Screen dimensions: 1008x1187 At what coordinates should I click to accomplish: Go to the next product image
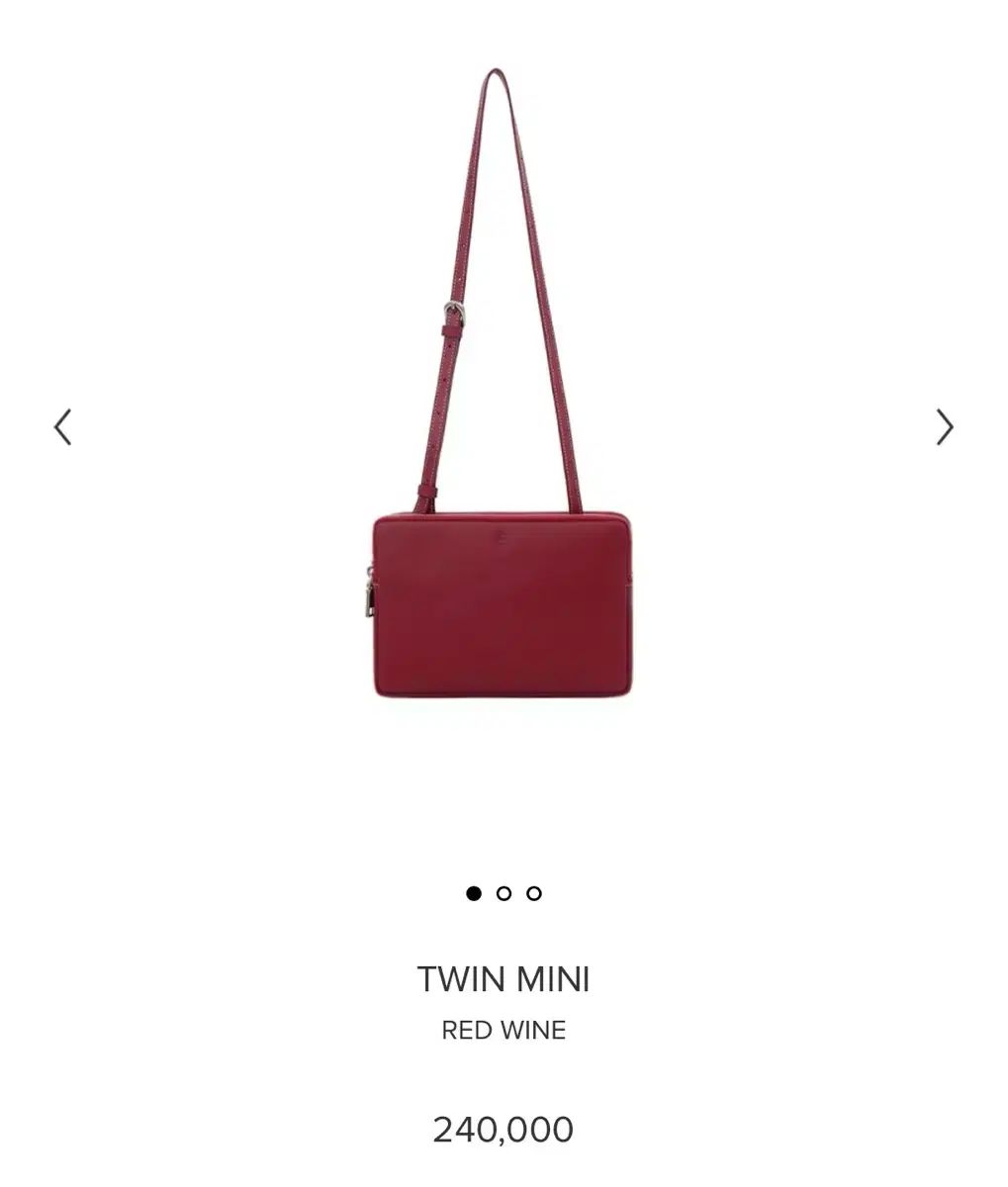click(945, 427)
